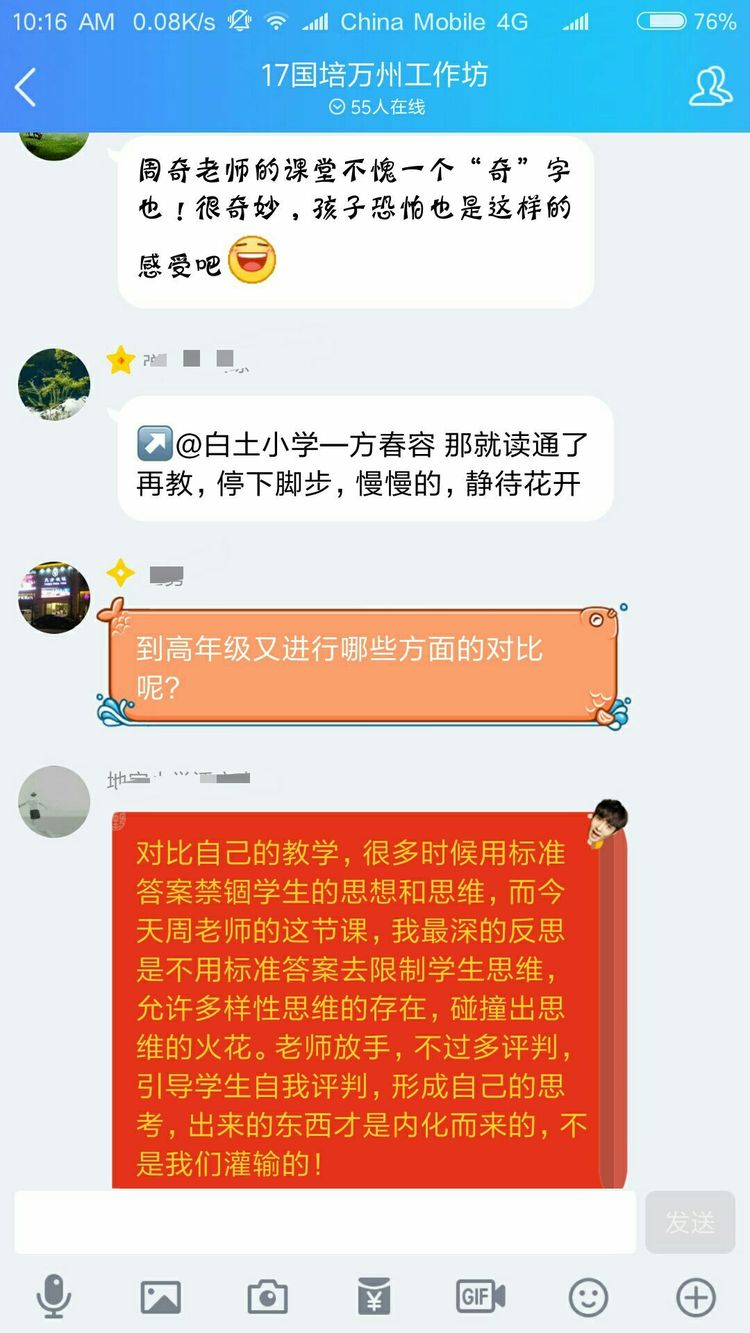This screenshot has height=1333, width=750.
Task: Open the image gallery picker
Action: click(x=161, y=1297)
